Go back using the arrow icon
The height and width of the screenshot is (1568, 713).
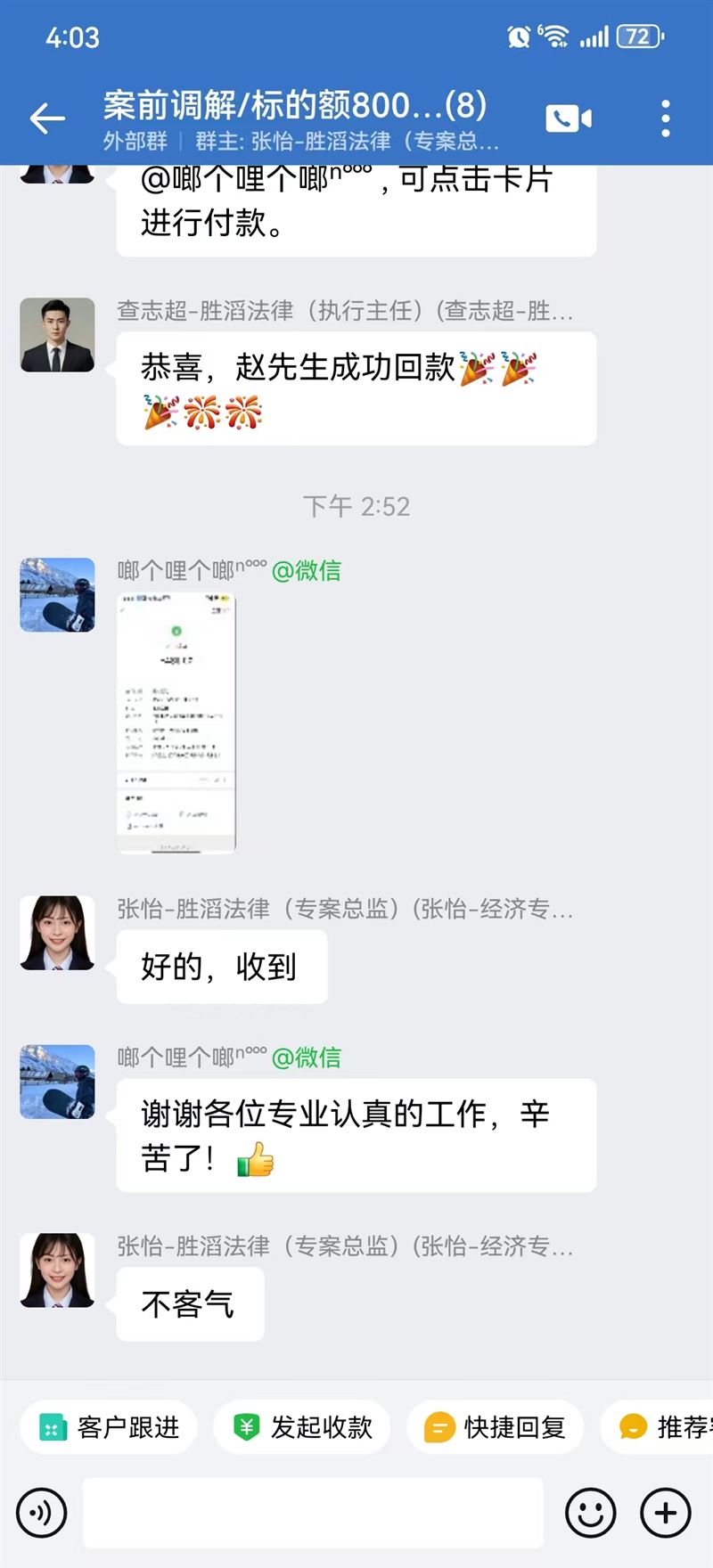(47, 118)
